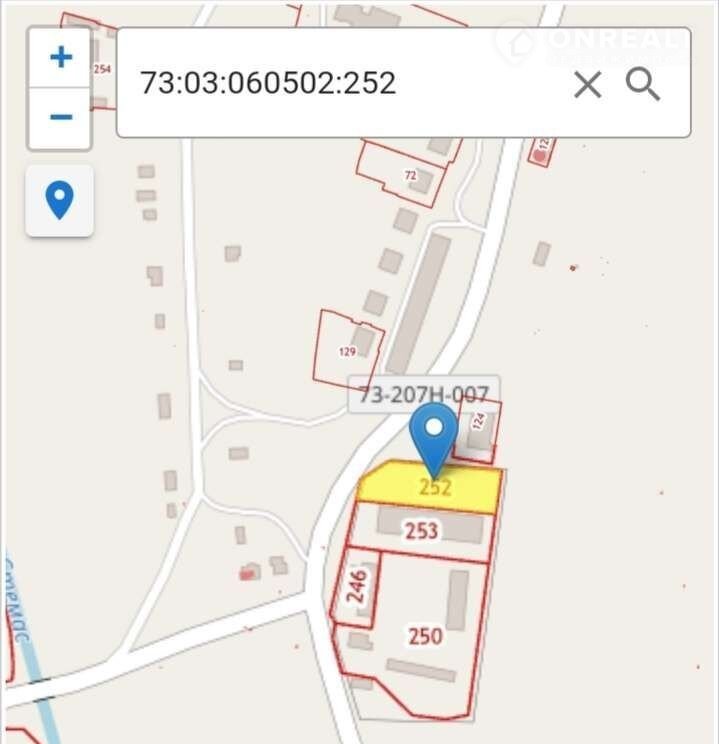The height and width of the screenshot is (744, 719).
Task: Zoom in on the map
Action: click(60, 57)
